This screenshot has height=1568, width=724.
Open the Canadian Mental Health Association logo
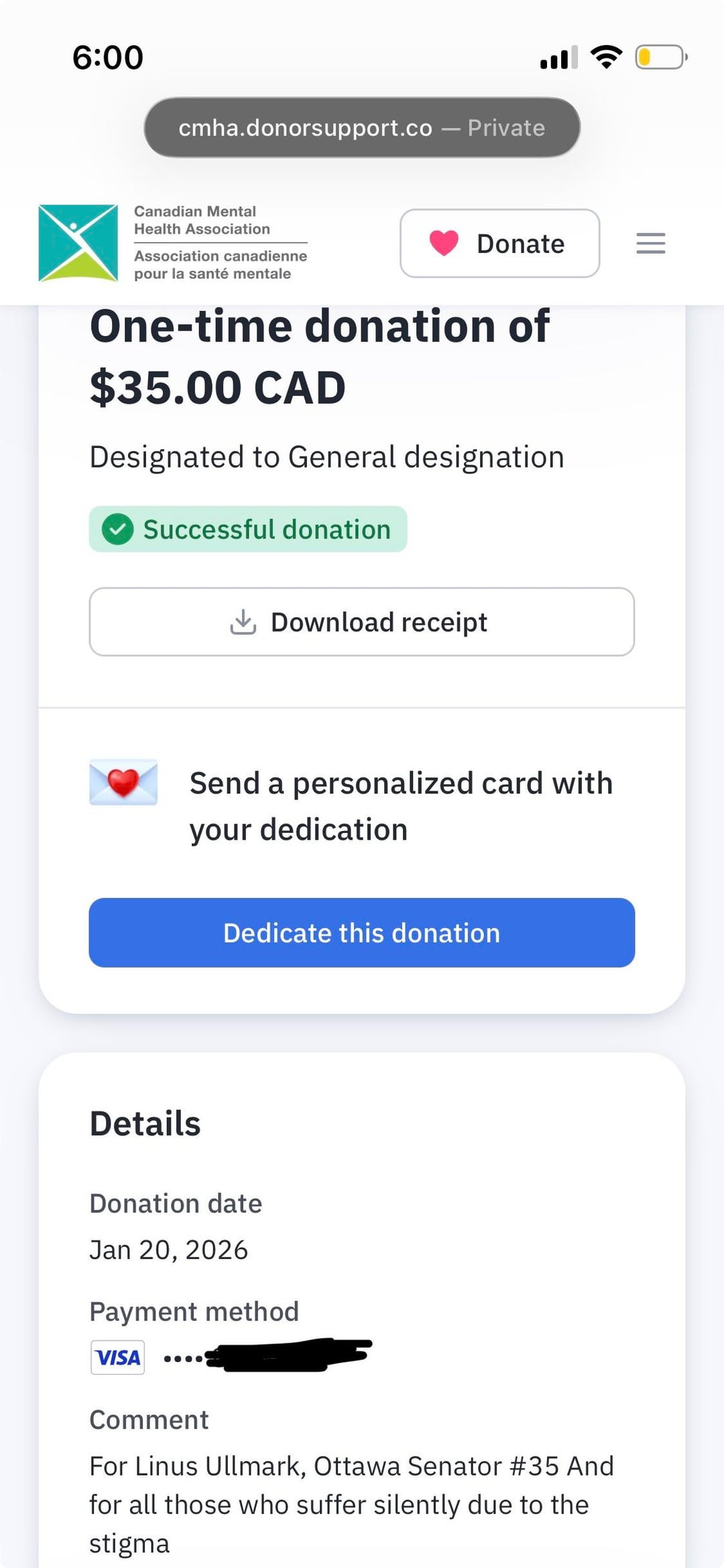click(172, 243)
